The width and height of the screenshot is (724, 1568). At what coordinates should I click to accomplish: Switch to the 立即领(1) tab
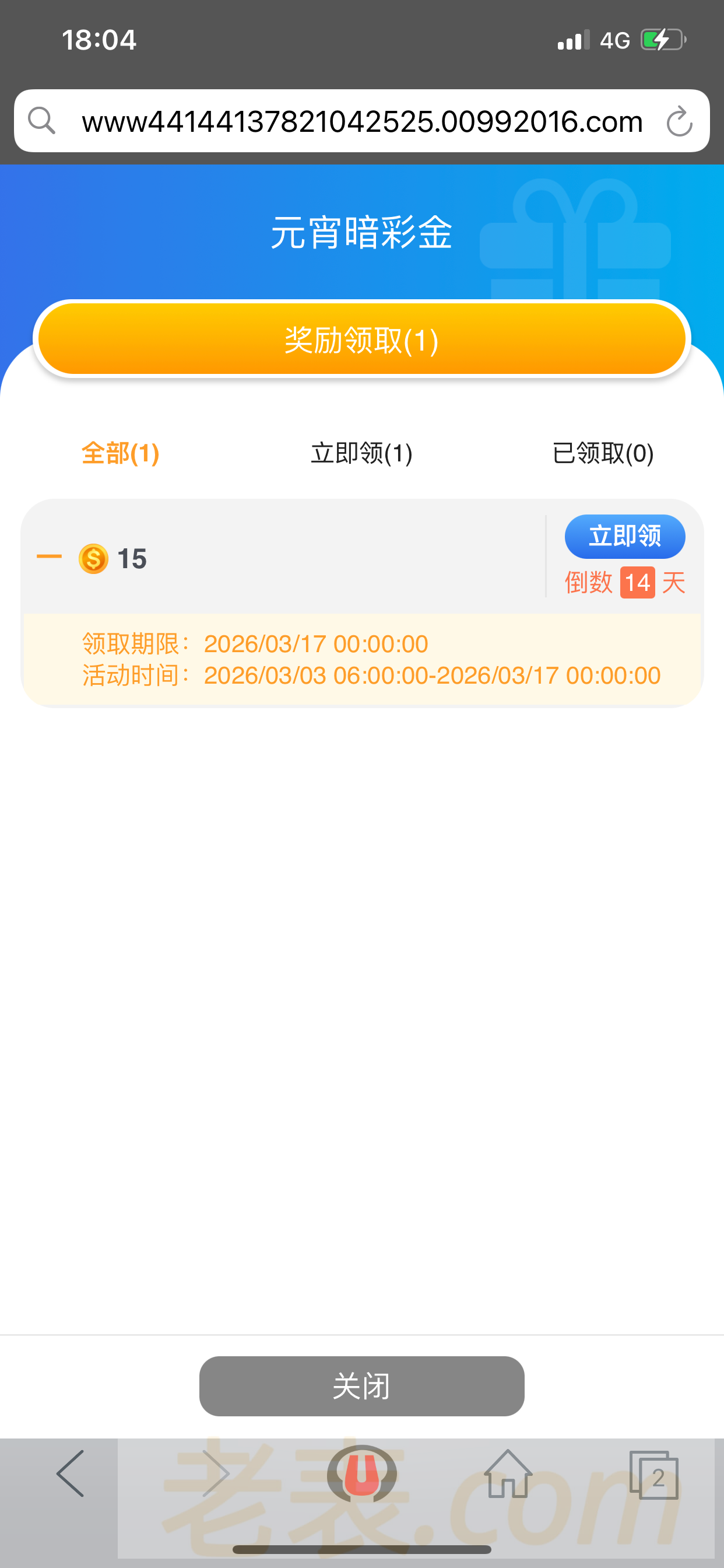tap(361, 453)
